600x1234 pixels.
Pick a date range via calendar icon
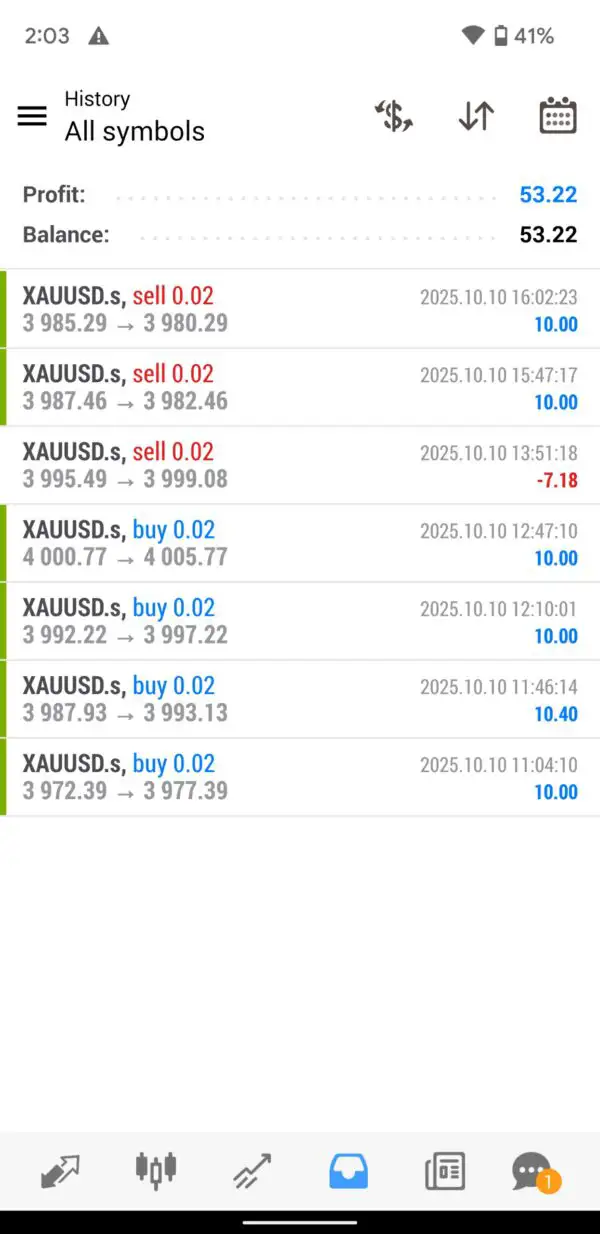pyautogui.click(x=558, y=116)
